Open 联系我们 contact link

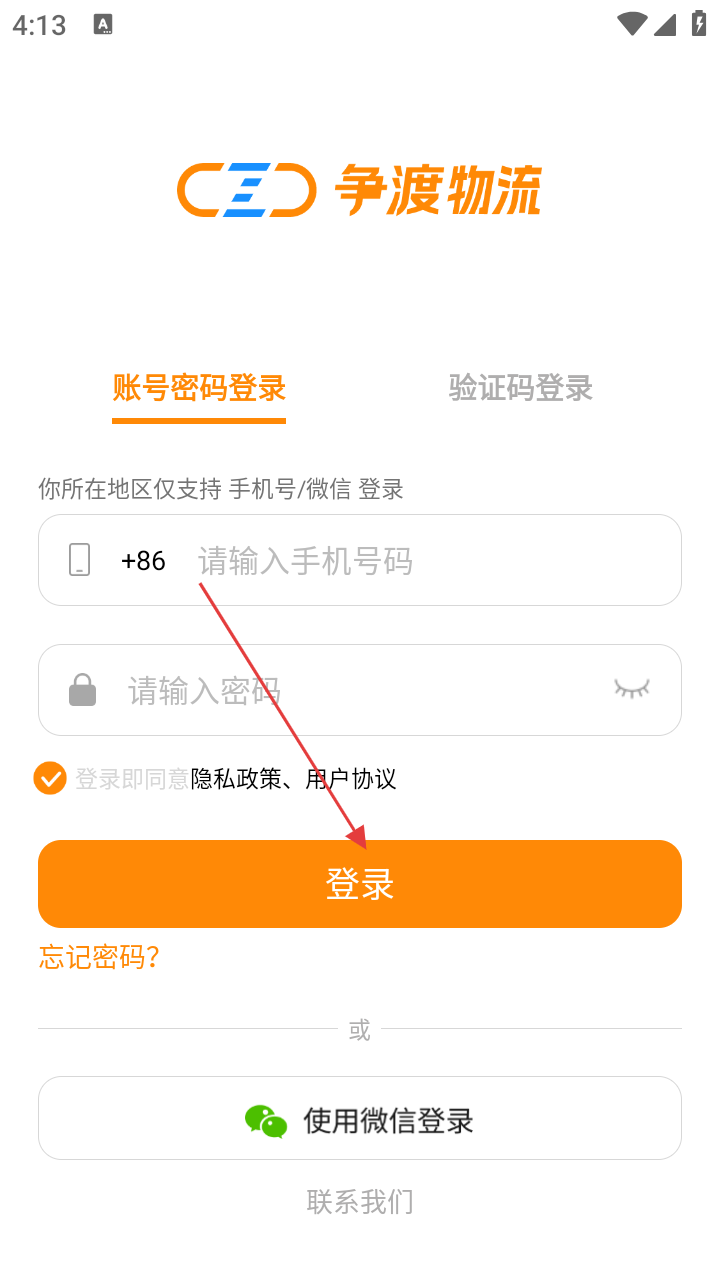pyautogui.click(x=360, y=1201)
